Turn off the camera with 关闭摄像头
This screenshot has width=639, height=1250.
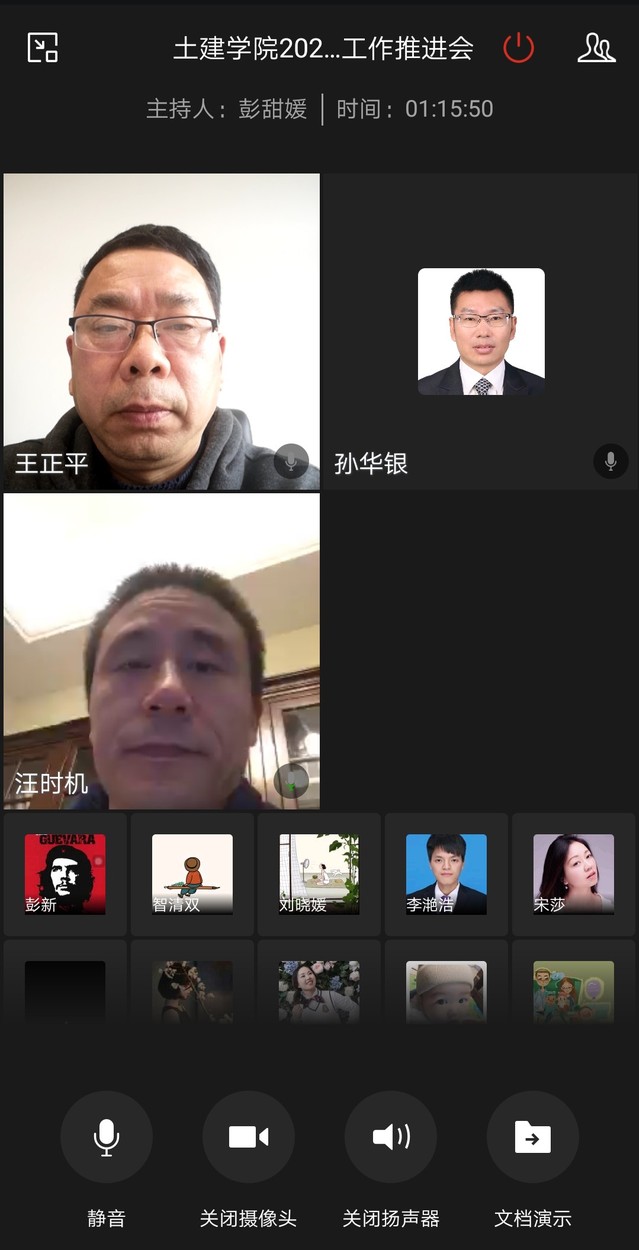pyautogui.click(x=248, y=1137)
